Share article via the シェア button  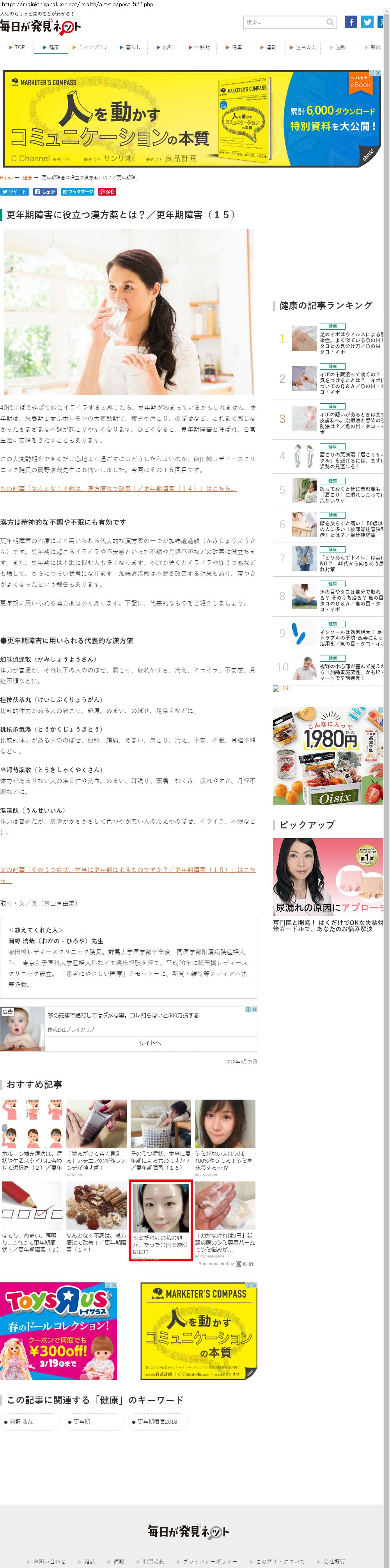coord(45,192)
